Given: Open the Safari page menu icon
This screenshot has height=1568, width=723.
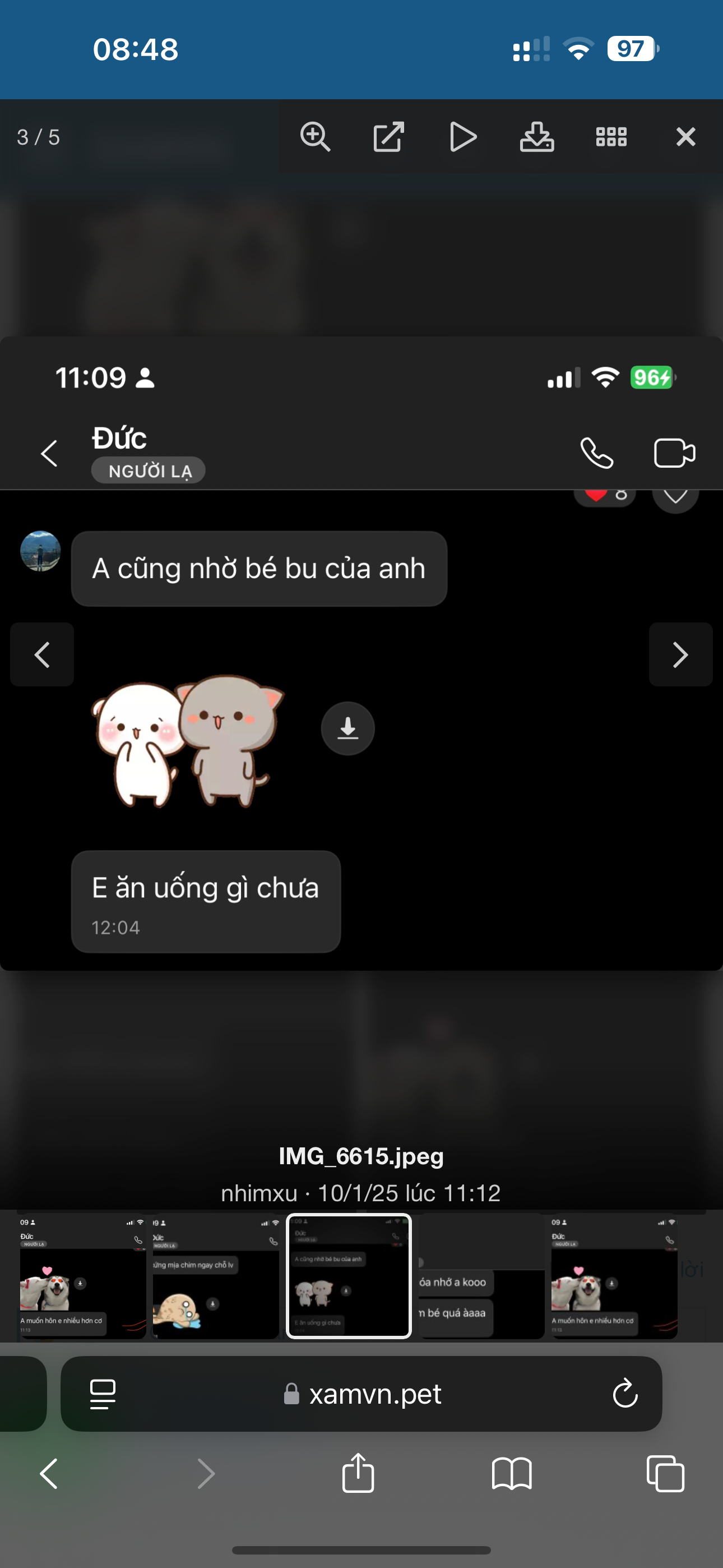Looking at the screenshot, I should point(103,1394).
